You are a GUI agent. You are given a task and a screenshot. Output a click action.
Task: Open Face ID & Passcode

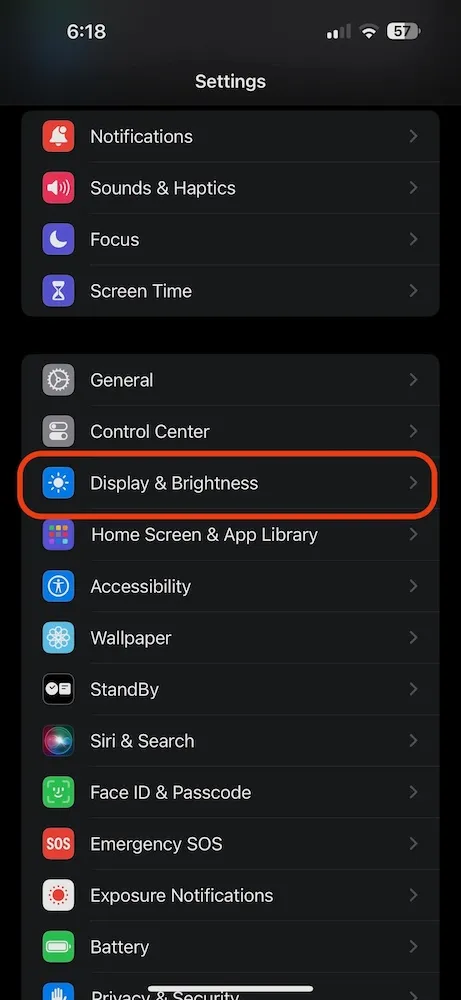[230, 792]
